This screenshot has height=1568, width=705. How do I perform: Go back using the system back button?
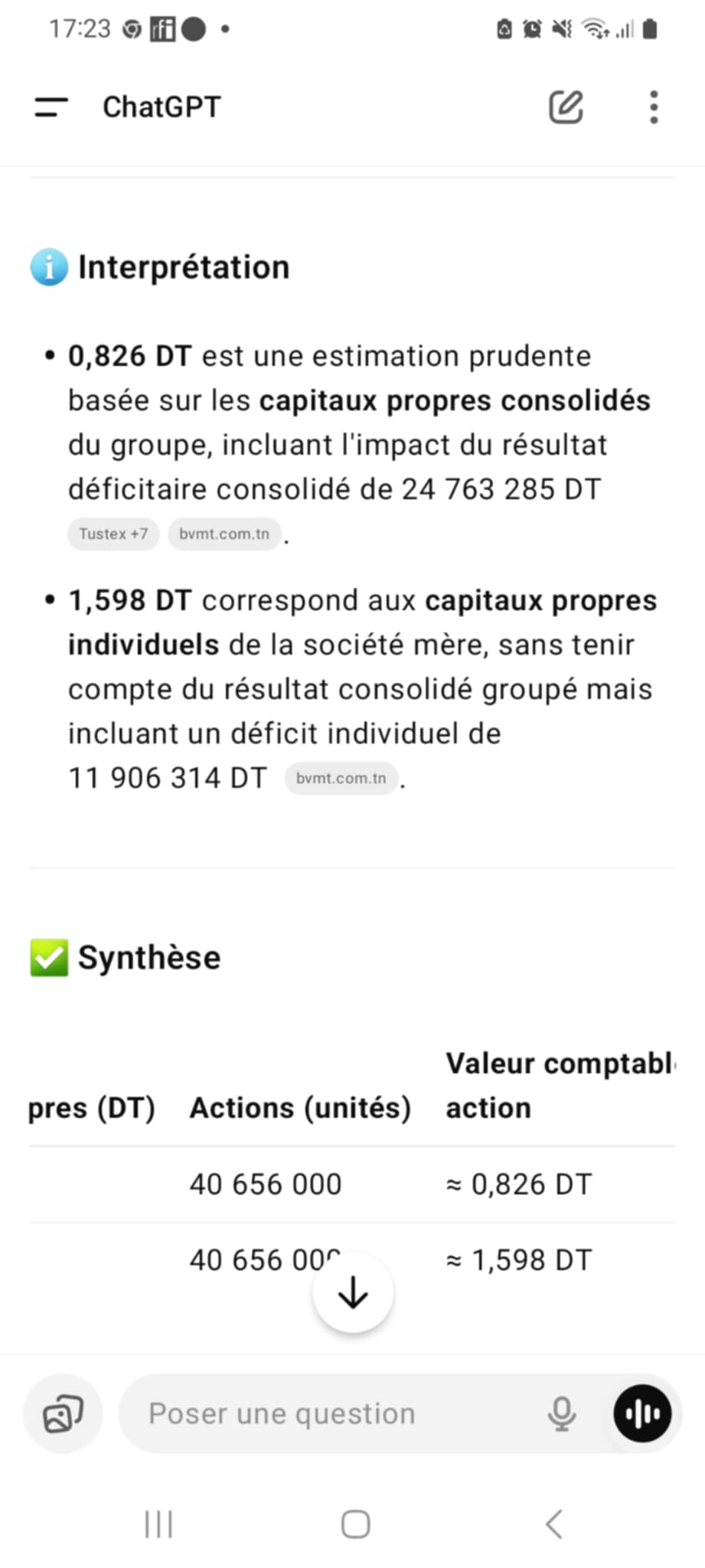click(554, 1524)
